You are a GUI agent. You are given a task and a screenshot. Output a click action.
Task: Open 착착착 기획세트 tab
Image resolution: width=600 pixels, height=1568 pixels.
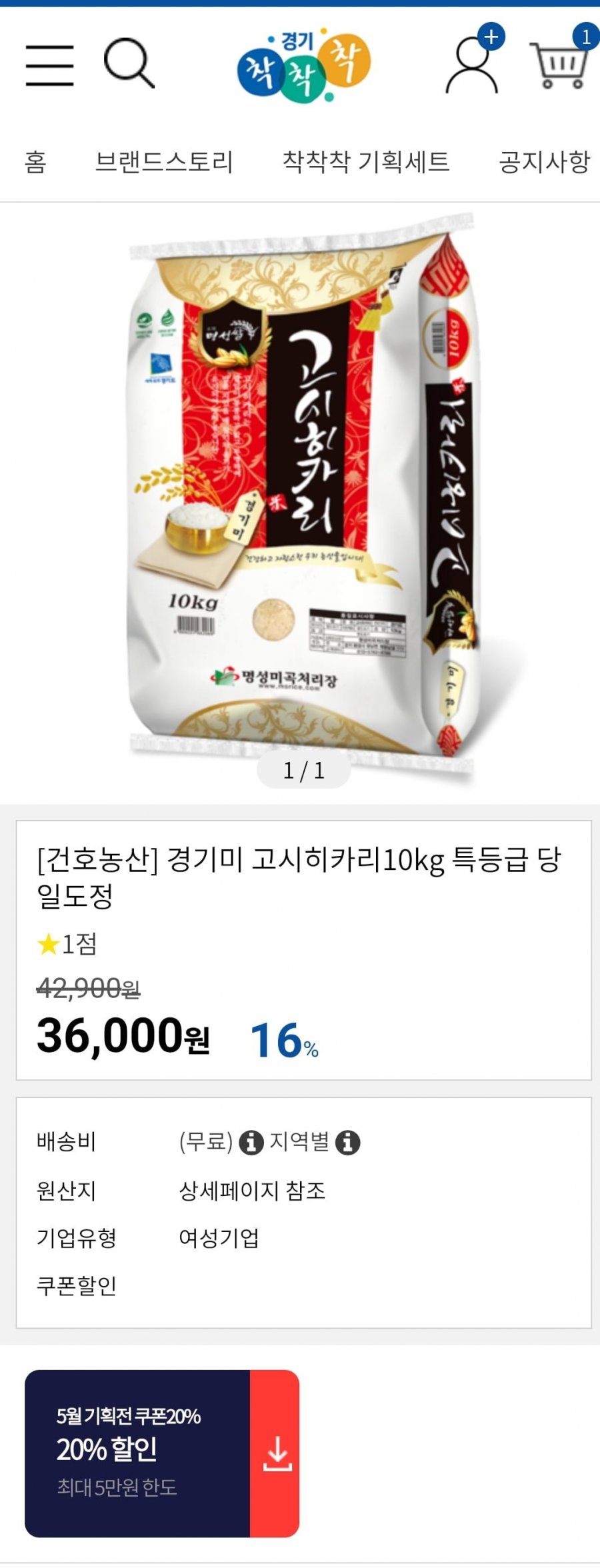pyautogui.click(x=366, y=162)
